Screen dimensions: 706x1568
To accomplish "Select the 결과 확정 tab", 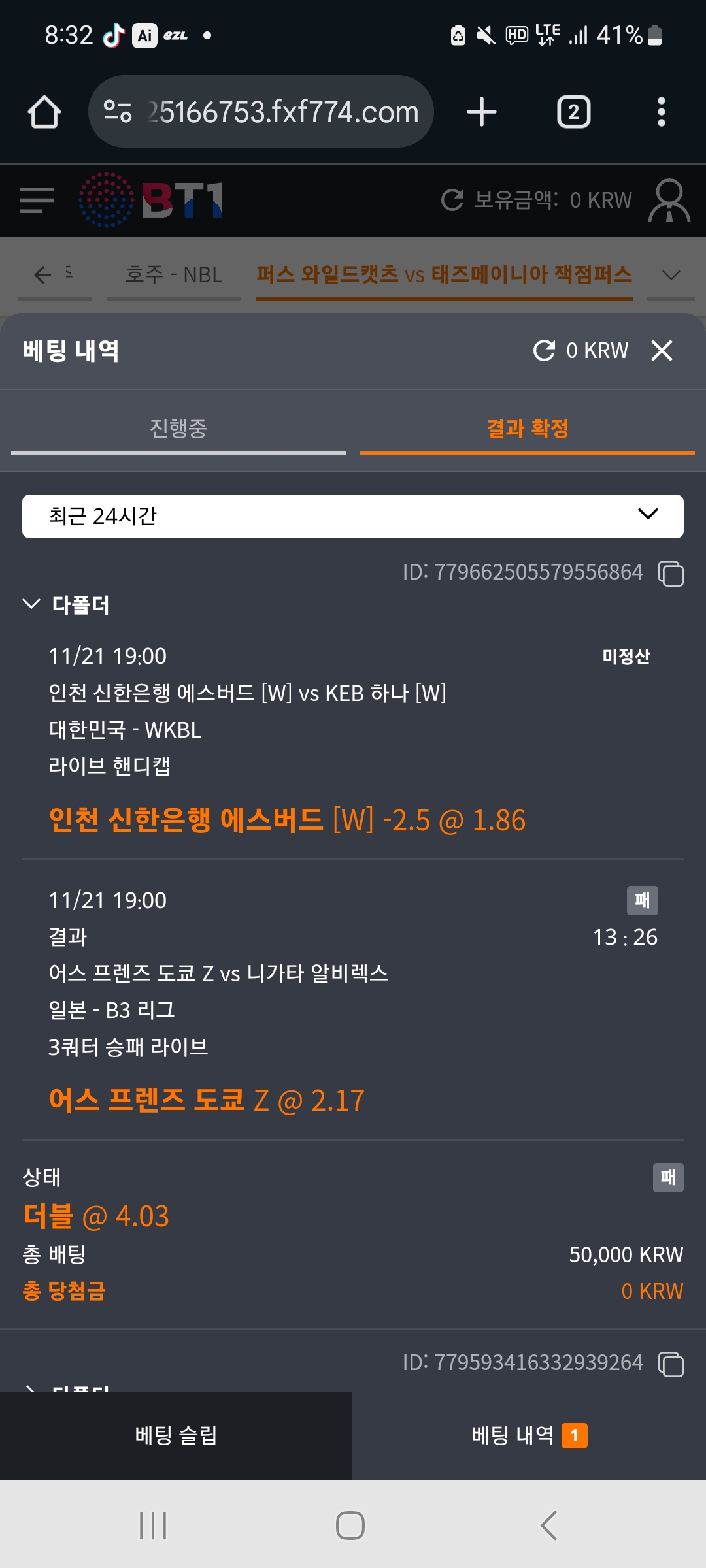I will [x=527, y=429].
